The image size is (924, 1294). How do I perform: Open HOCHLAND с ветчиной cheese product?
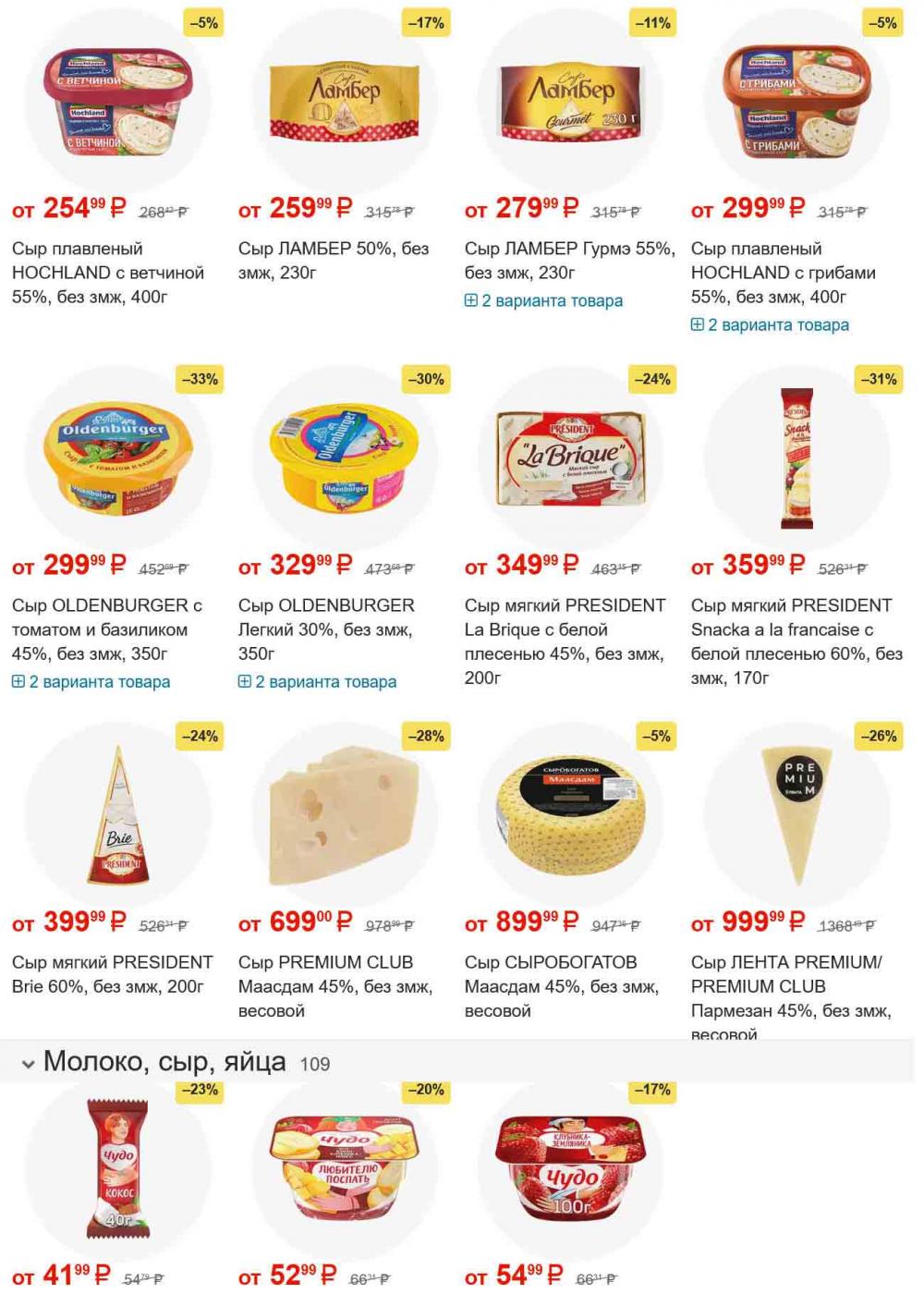[108, 272]
